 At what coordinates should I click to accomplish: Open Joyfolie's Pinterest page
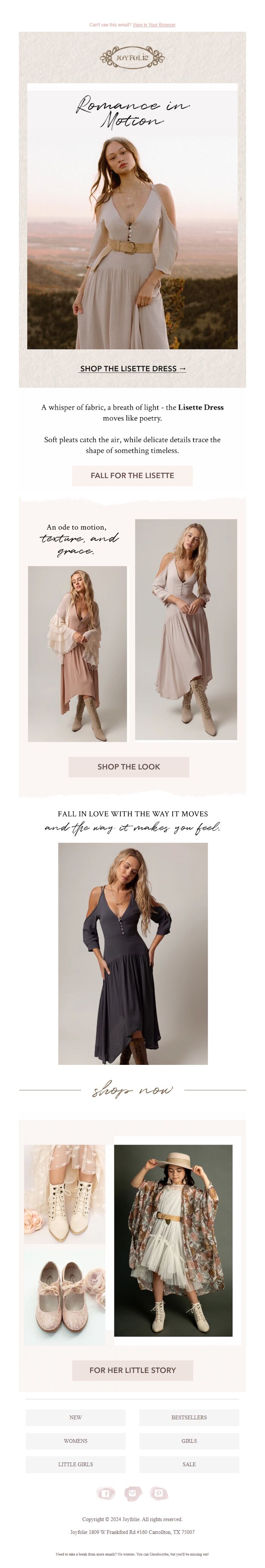[x=158, y=1494]
